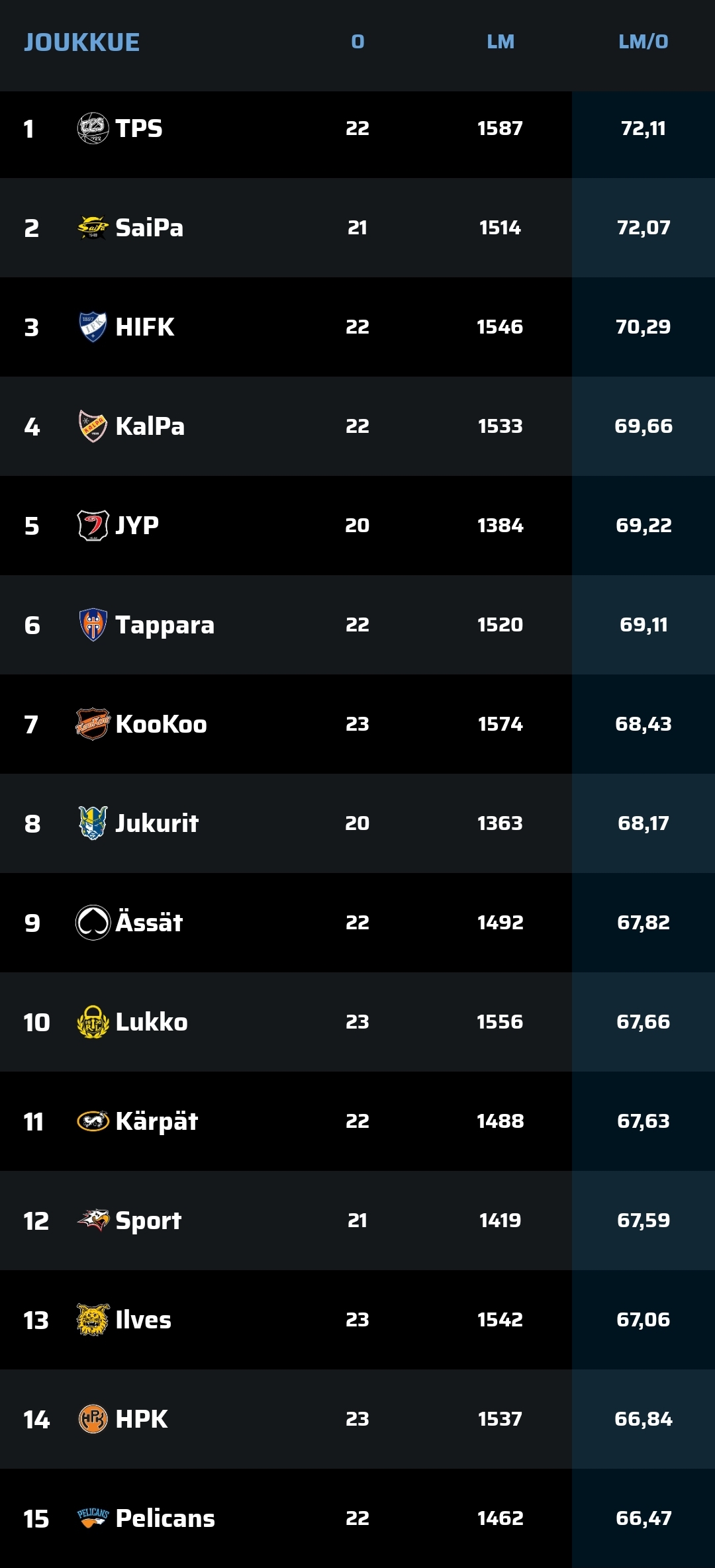Open the Kärpät team row
Screen dimensions: 715x1568
pyautogui.click(x=358, y=1121)
